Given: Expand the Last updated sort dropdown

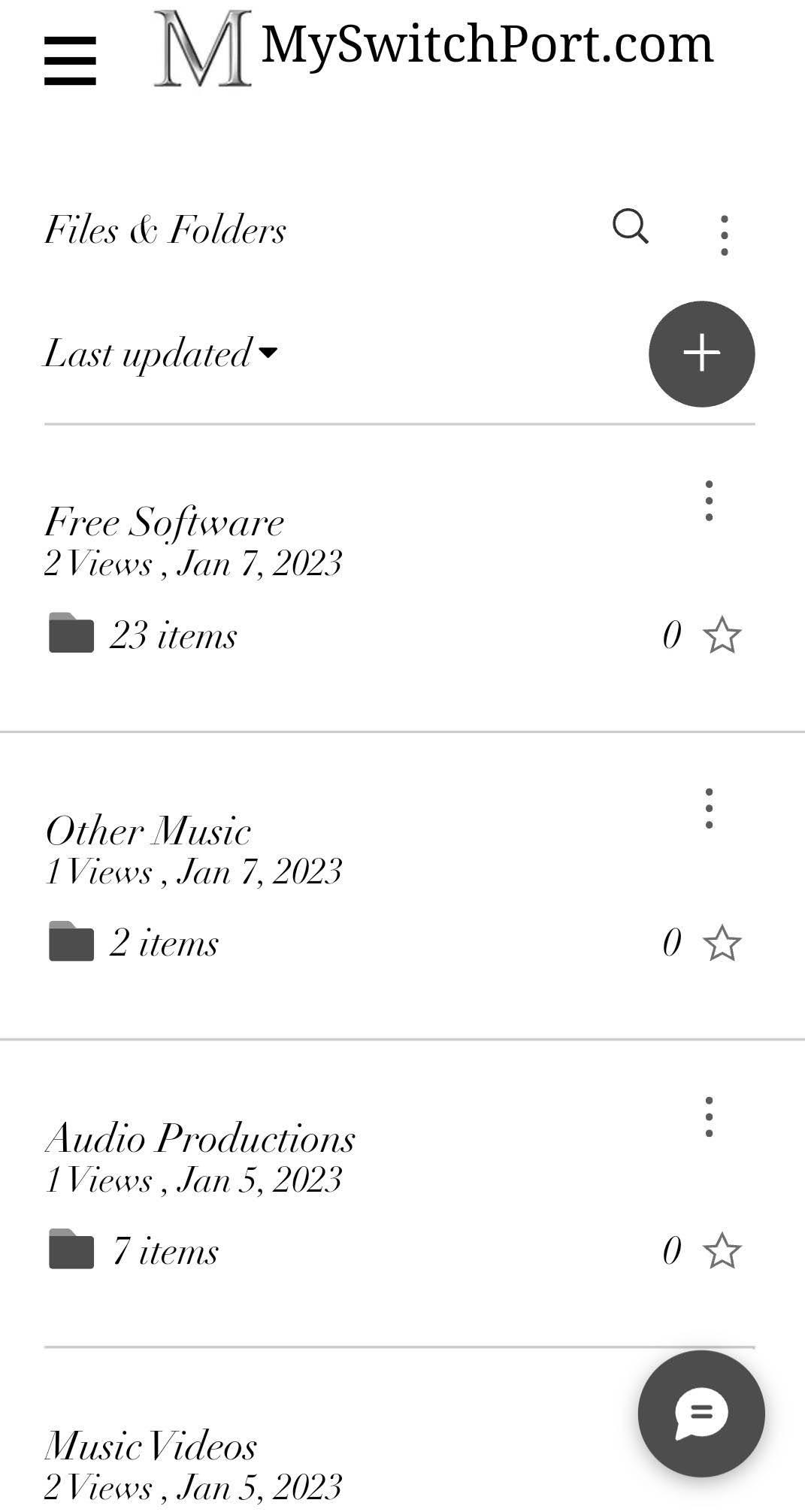Looking at the screenshot, I should pos(161,354).
